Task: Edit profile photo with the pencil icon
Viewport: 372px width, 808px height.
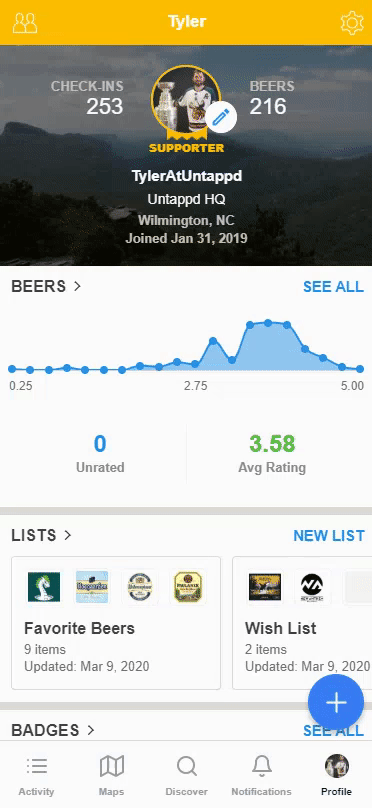Action: coord(221,118)
